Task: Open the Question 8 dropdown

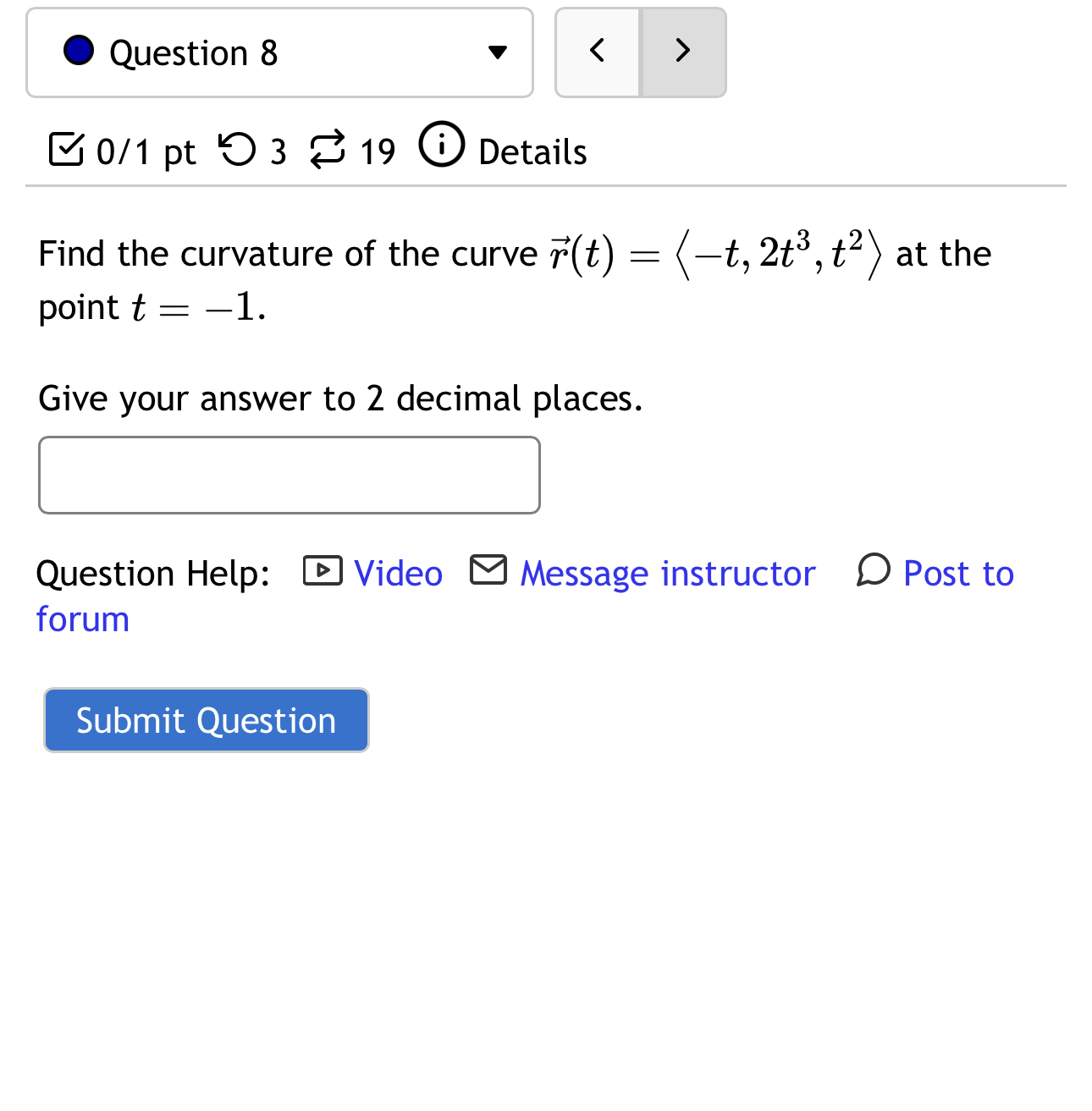Action: (279, 52)
